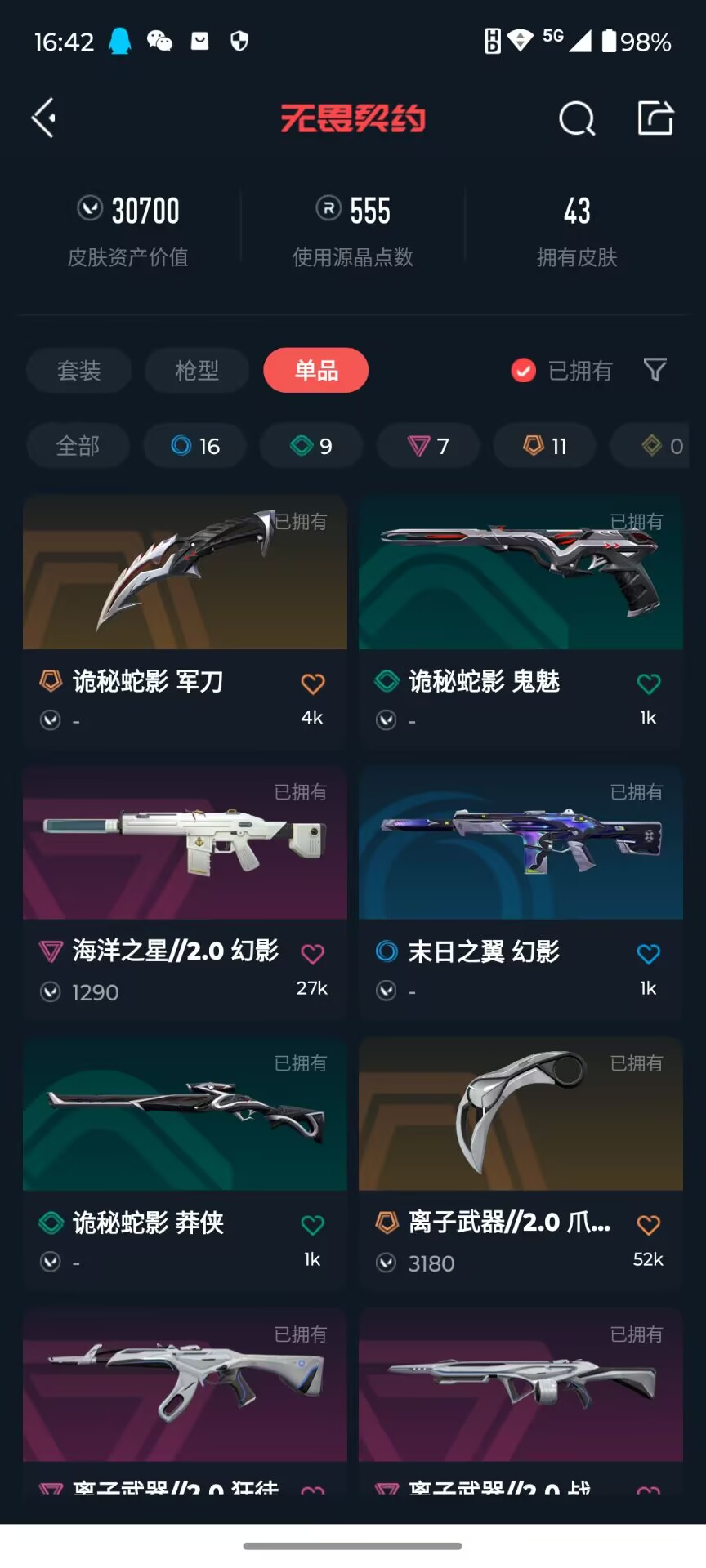Filter by the blue tier chip showing 16
This screenshot has height=1568, width=706.
[x=195, y=446]
